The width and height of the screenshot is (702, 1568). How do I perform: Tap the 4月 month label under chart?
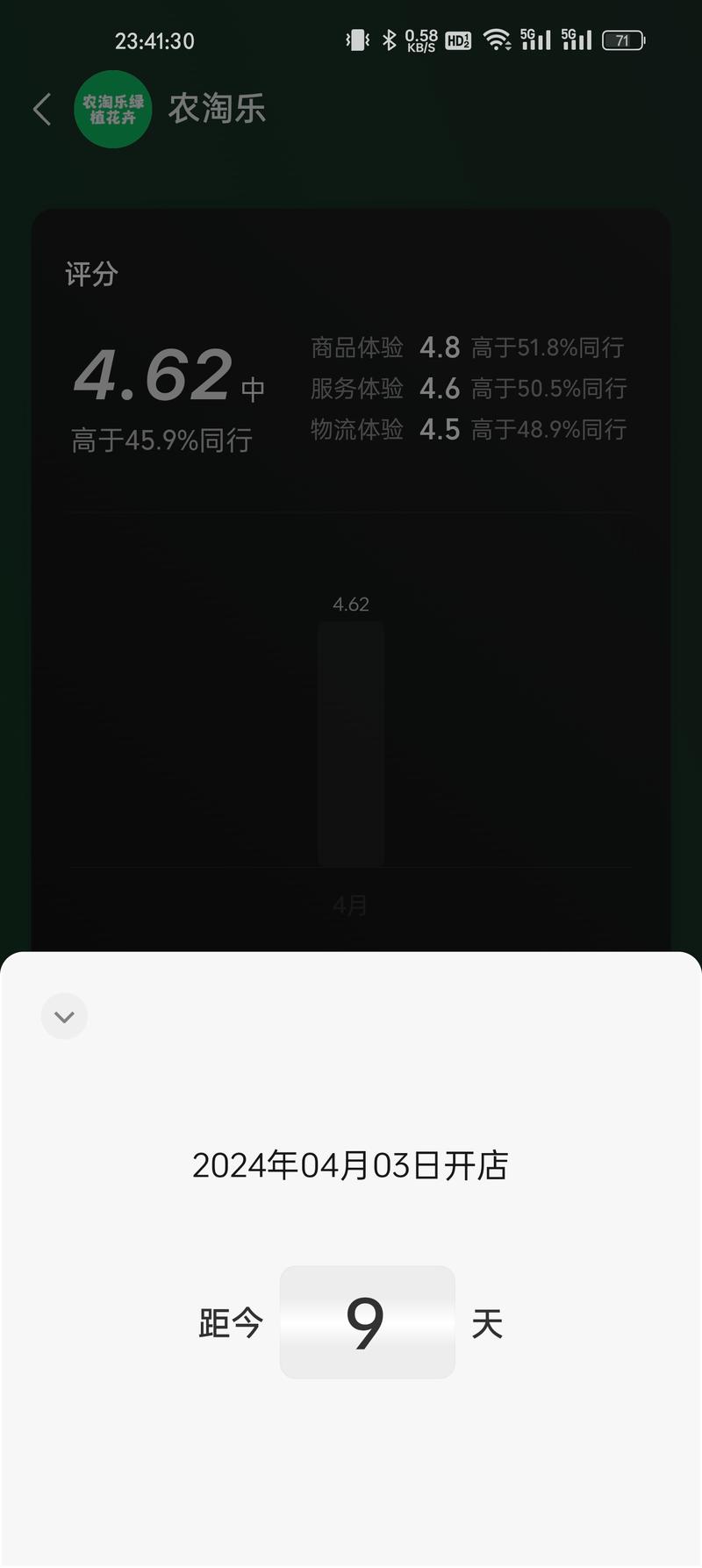coord(349,904)
